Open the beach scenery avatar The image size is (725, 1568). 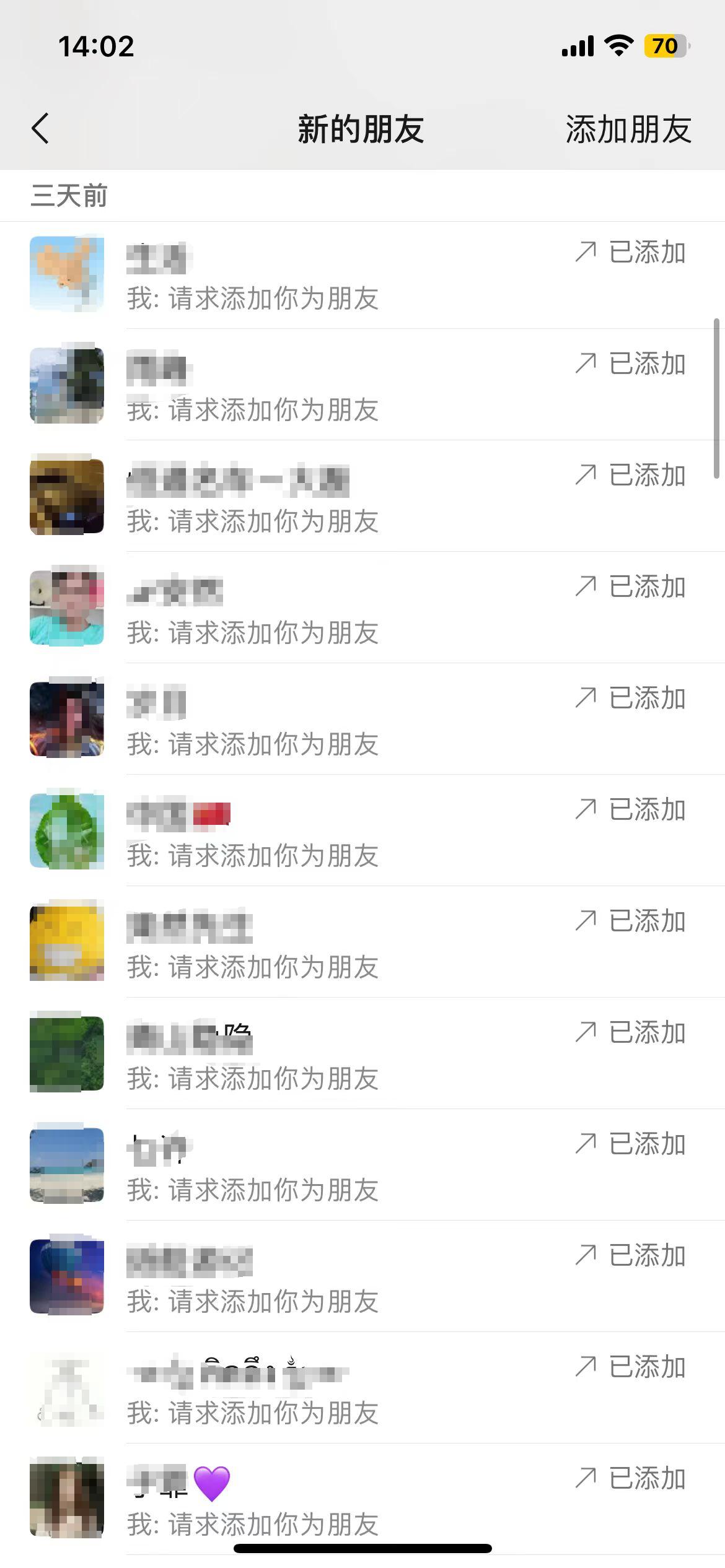click(67, 1164)
